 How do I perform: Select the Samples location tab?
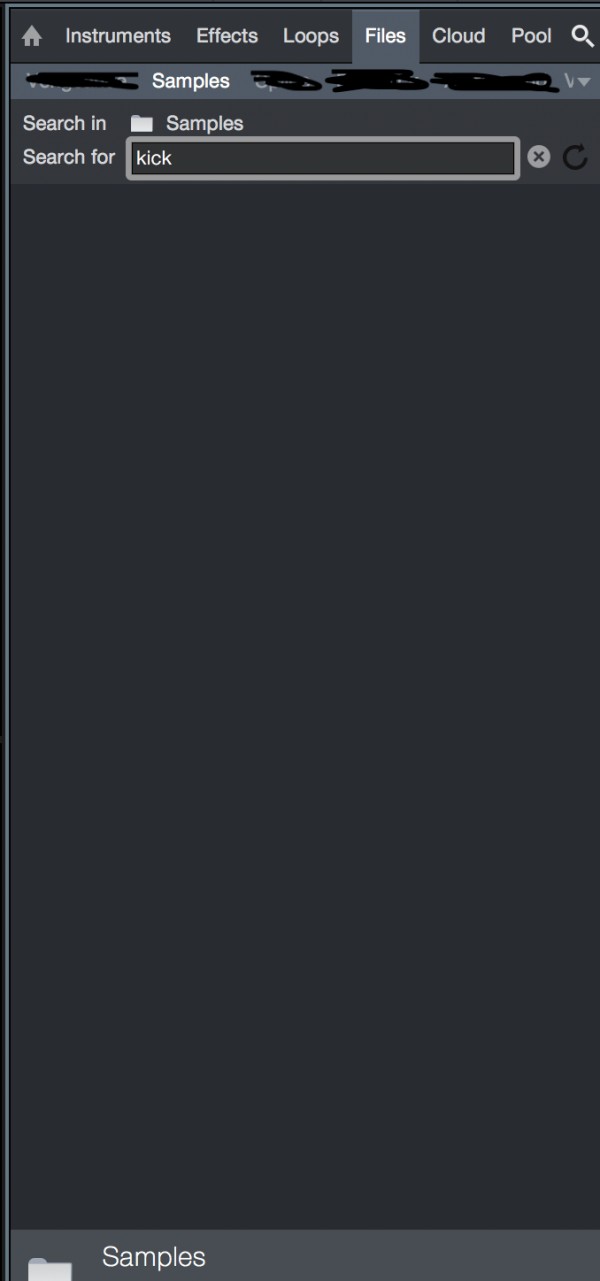191,81
